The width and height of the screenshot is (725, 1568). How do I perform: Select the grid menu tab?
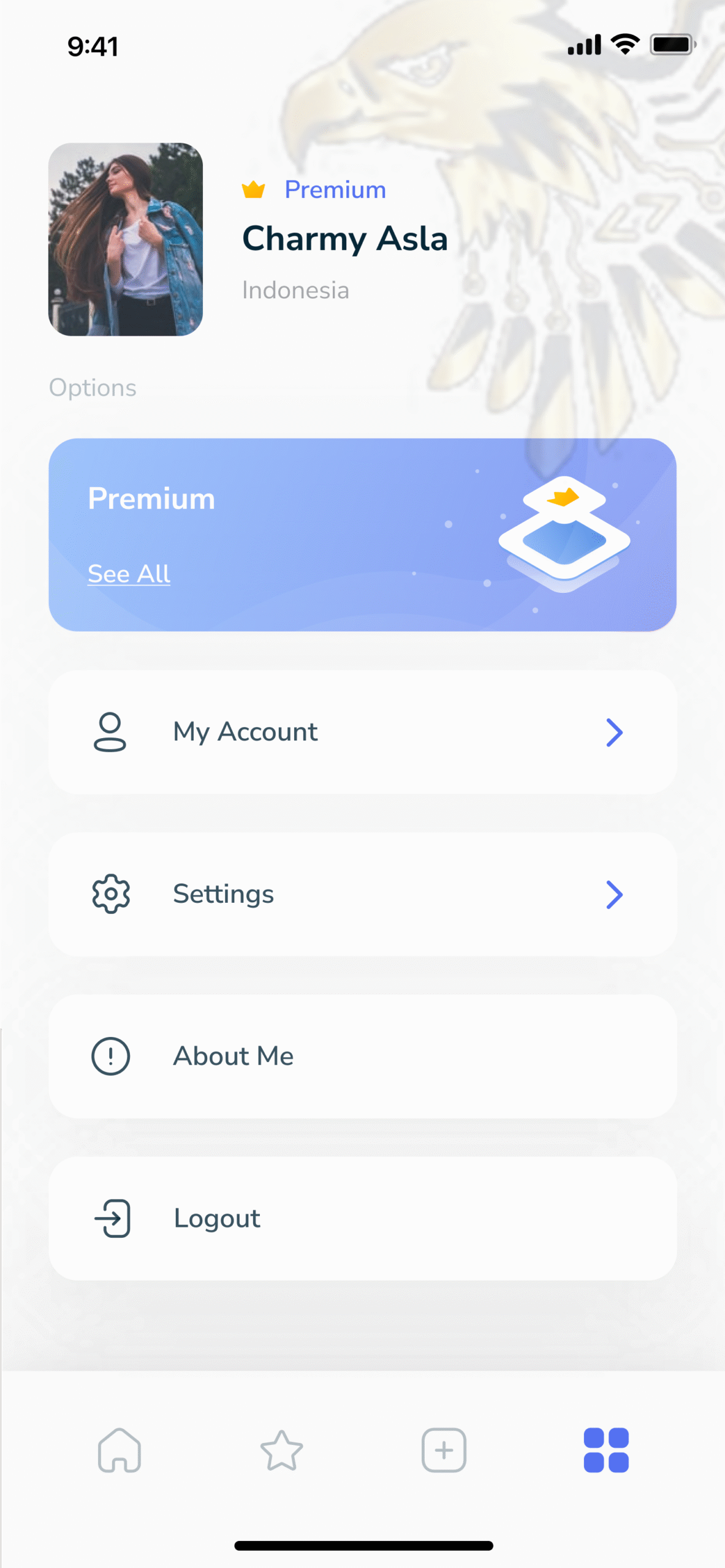(606, 1450)
